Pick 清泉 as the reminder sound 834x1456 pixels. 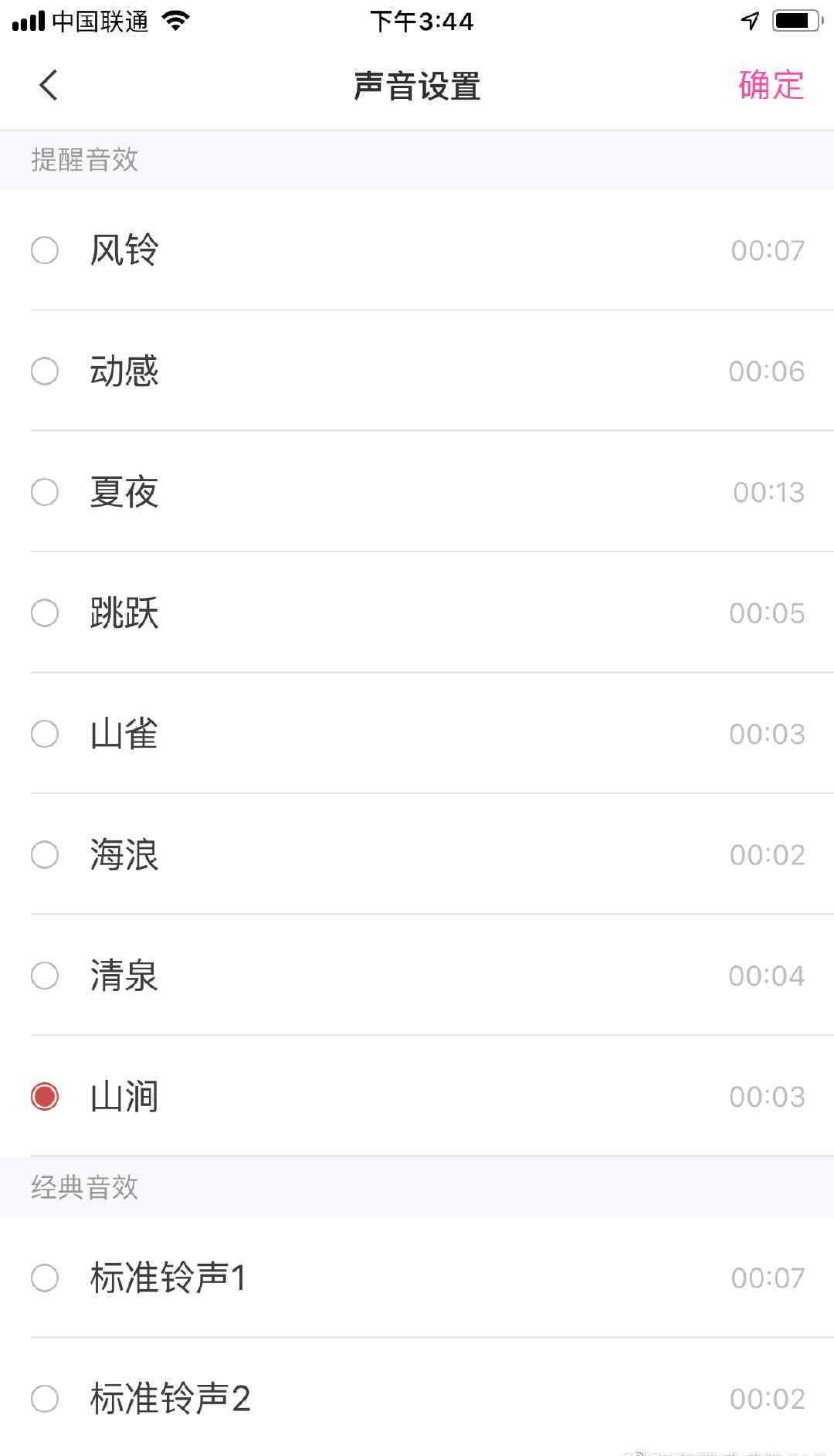[417, 976]
